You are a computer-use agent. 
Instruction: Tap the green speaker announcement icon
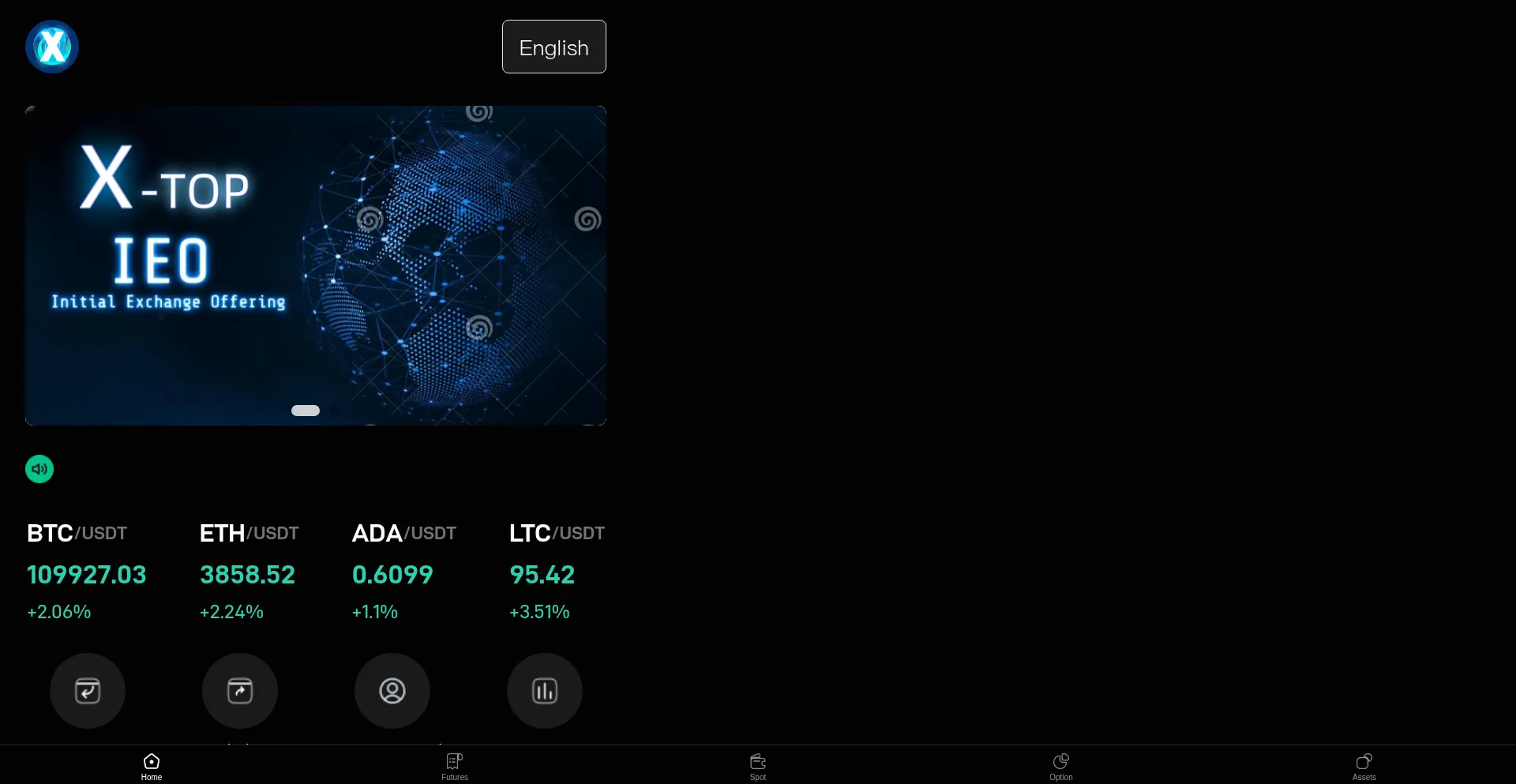point(39,469)
